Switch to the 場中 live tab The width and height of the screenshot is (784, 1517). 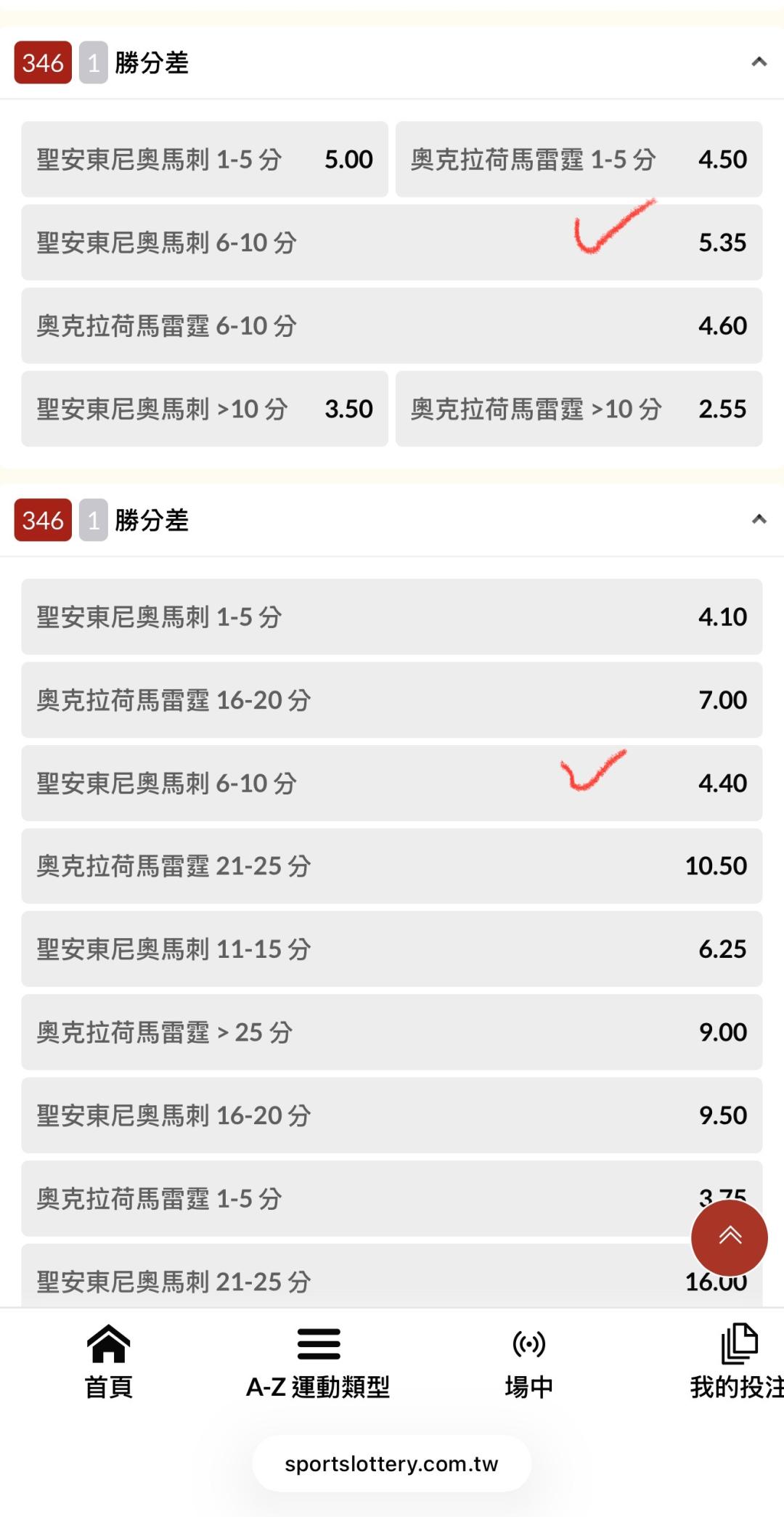tap(528, 1362)
